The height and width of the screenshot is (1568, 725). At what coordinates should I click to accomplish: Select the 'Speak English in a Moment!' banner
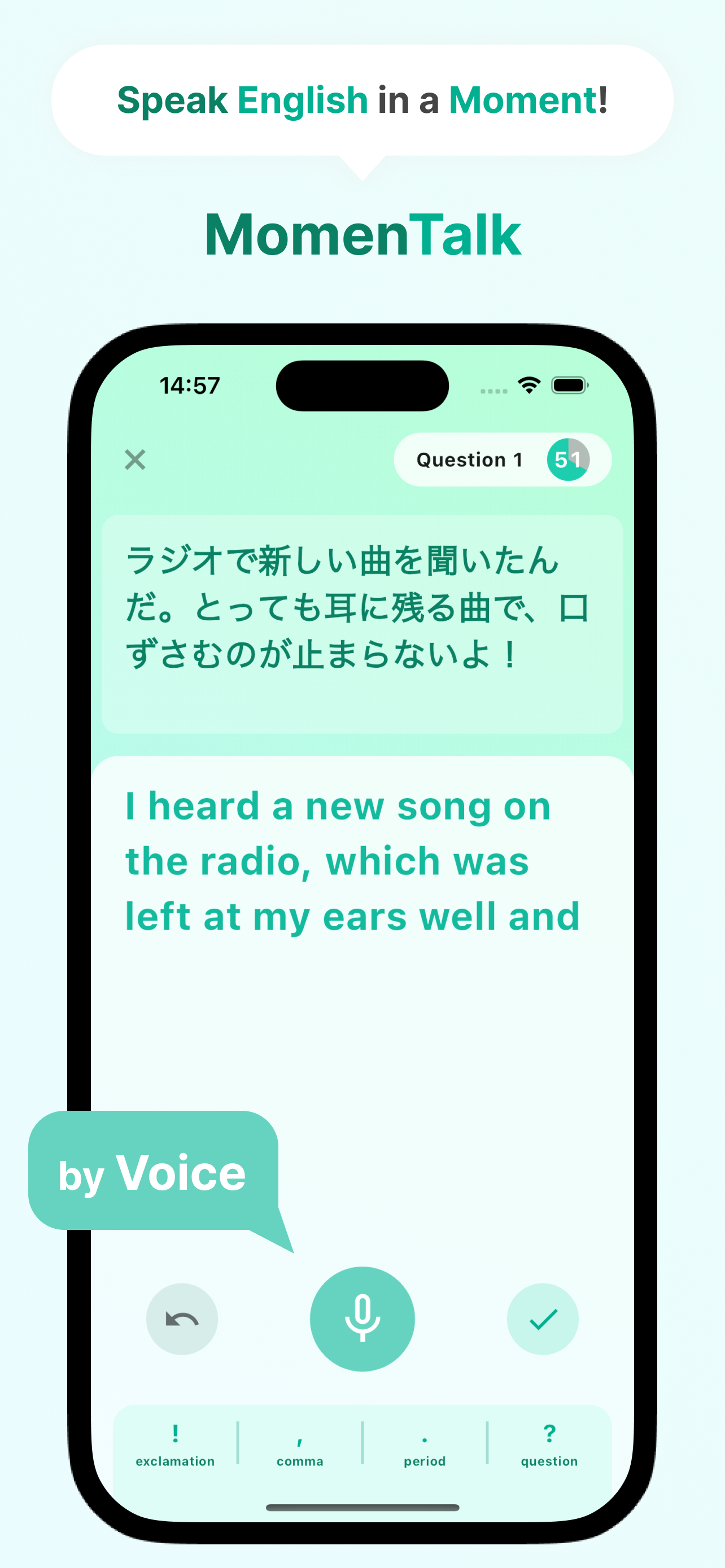[x=362, y=100]
